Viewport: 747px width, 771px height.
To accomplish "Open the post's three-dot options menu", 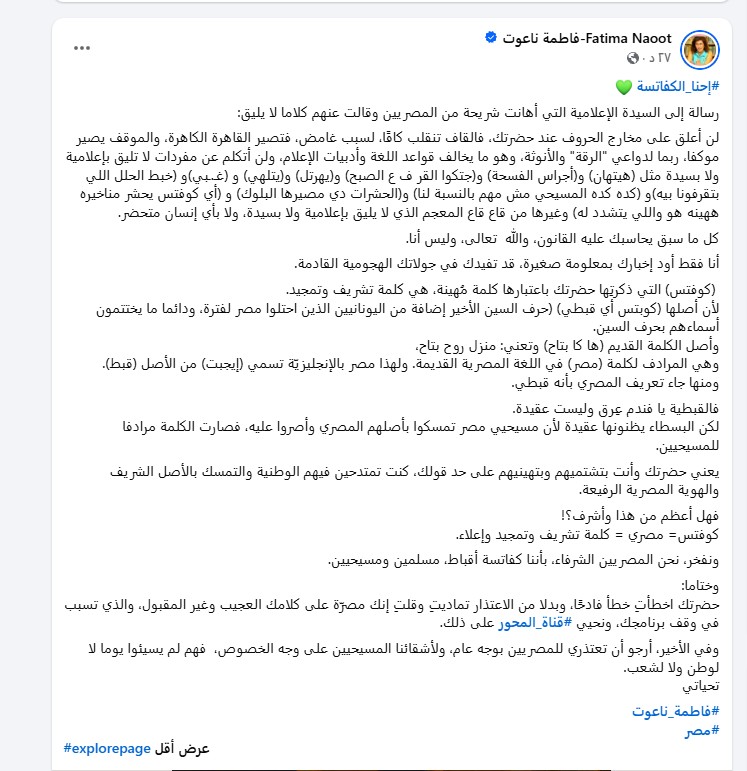I will pyautogui.click(x=82, y=48).
